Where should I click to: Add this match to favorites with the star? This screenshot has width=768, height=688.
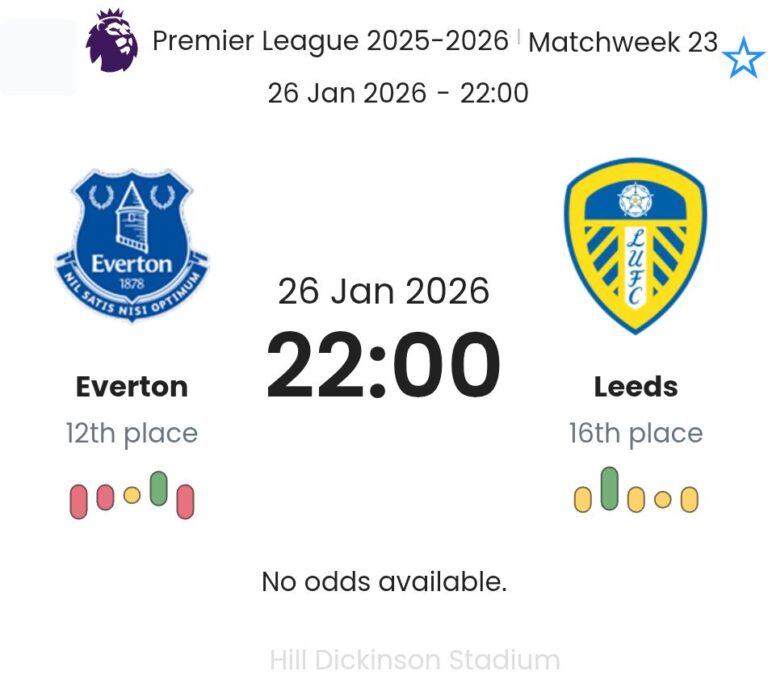(743, 59)
